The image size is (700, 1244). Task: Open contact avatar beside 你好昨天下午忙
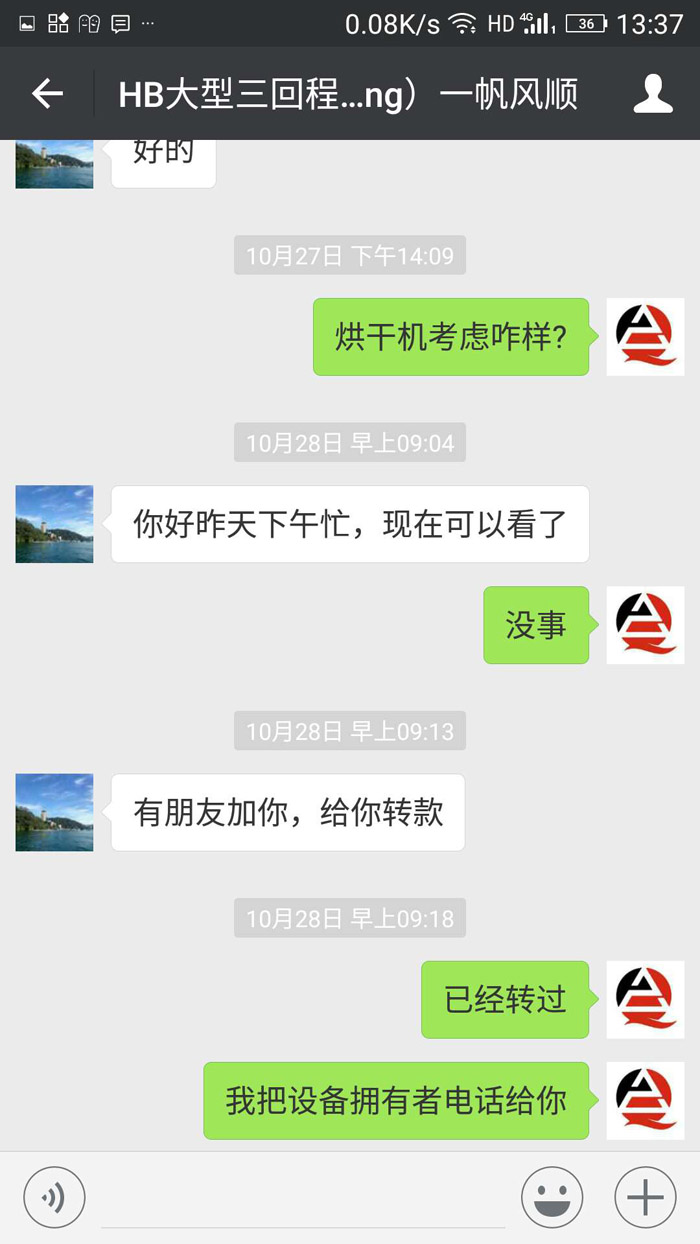click(x=54, y=524)
